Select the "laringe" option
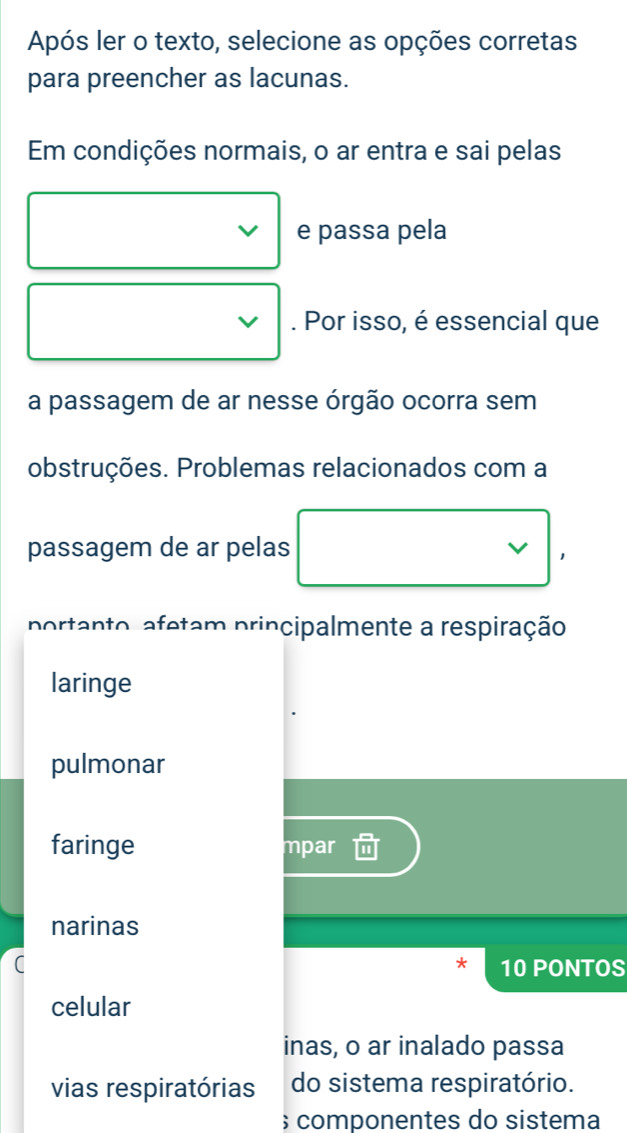The height and width of the screenshot is (1133, 627). (91, 684)
